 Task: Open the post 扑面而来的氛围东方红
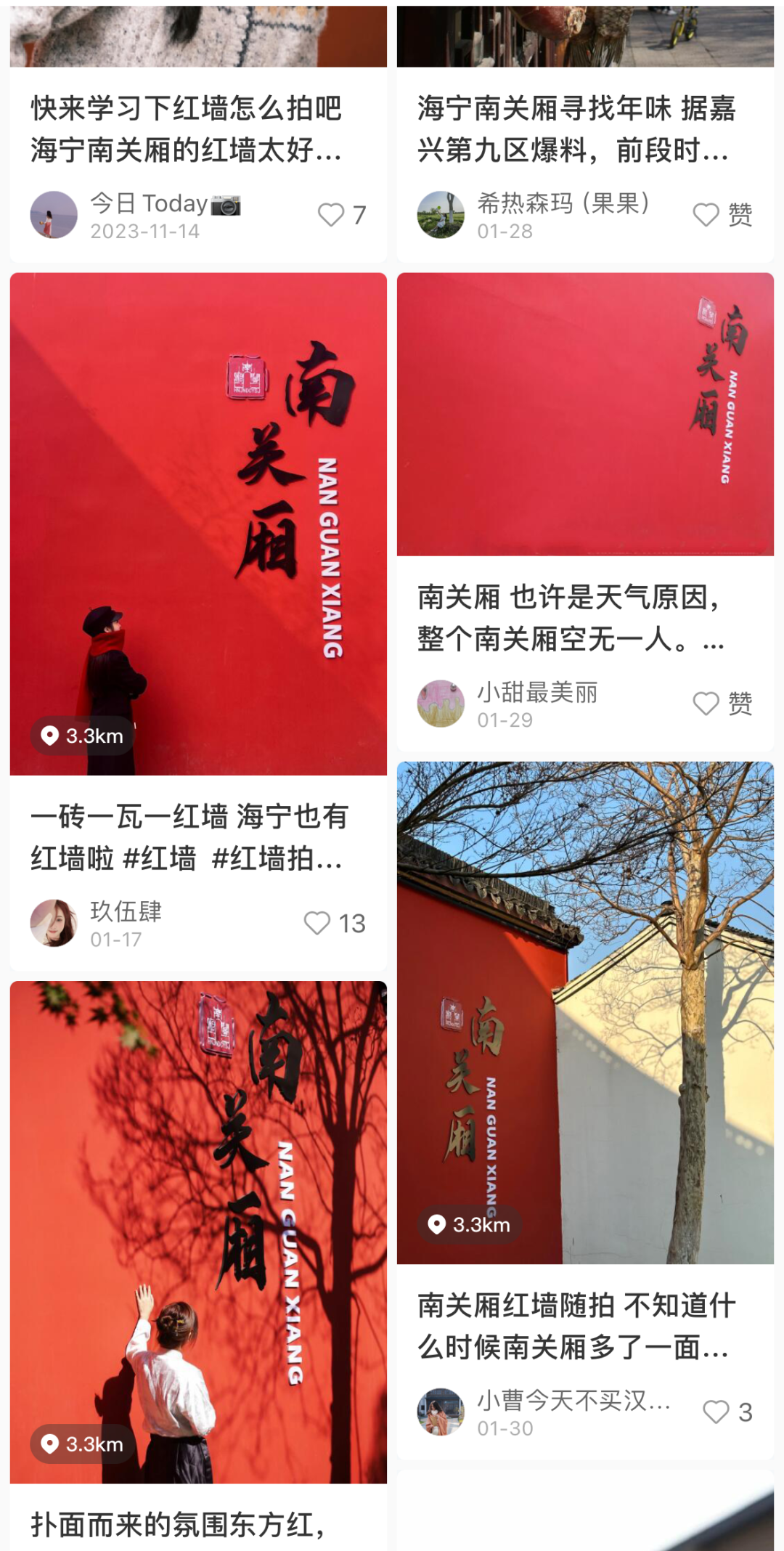(x=178, y=1524)
